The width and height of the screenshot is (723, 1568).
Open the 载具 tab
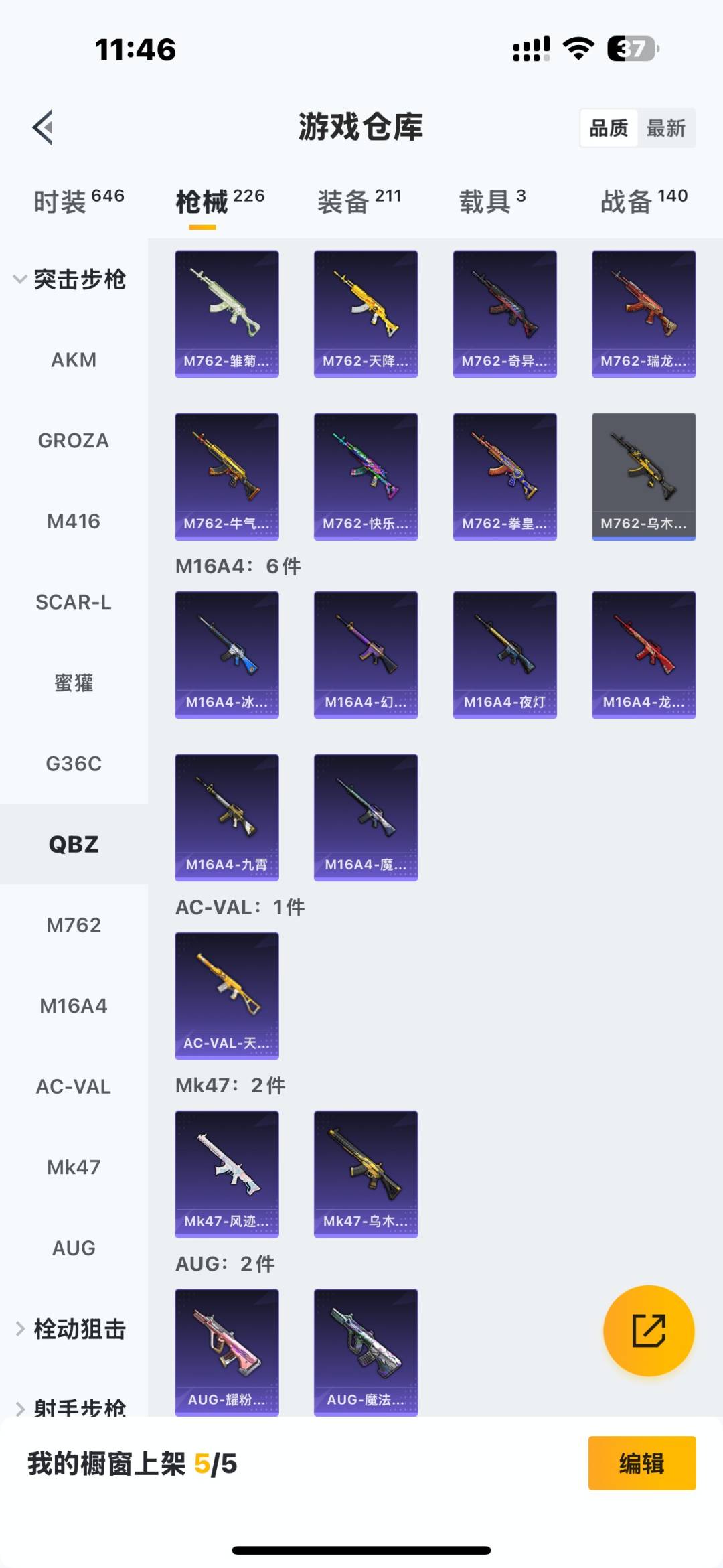(x=492, y=200)
